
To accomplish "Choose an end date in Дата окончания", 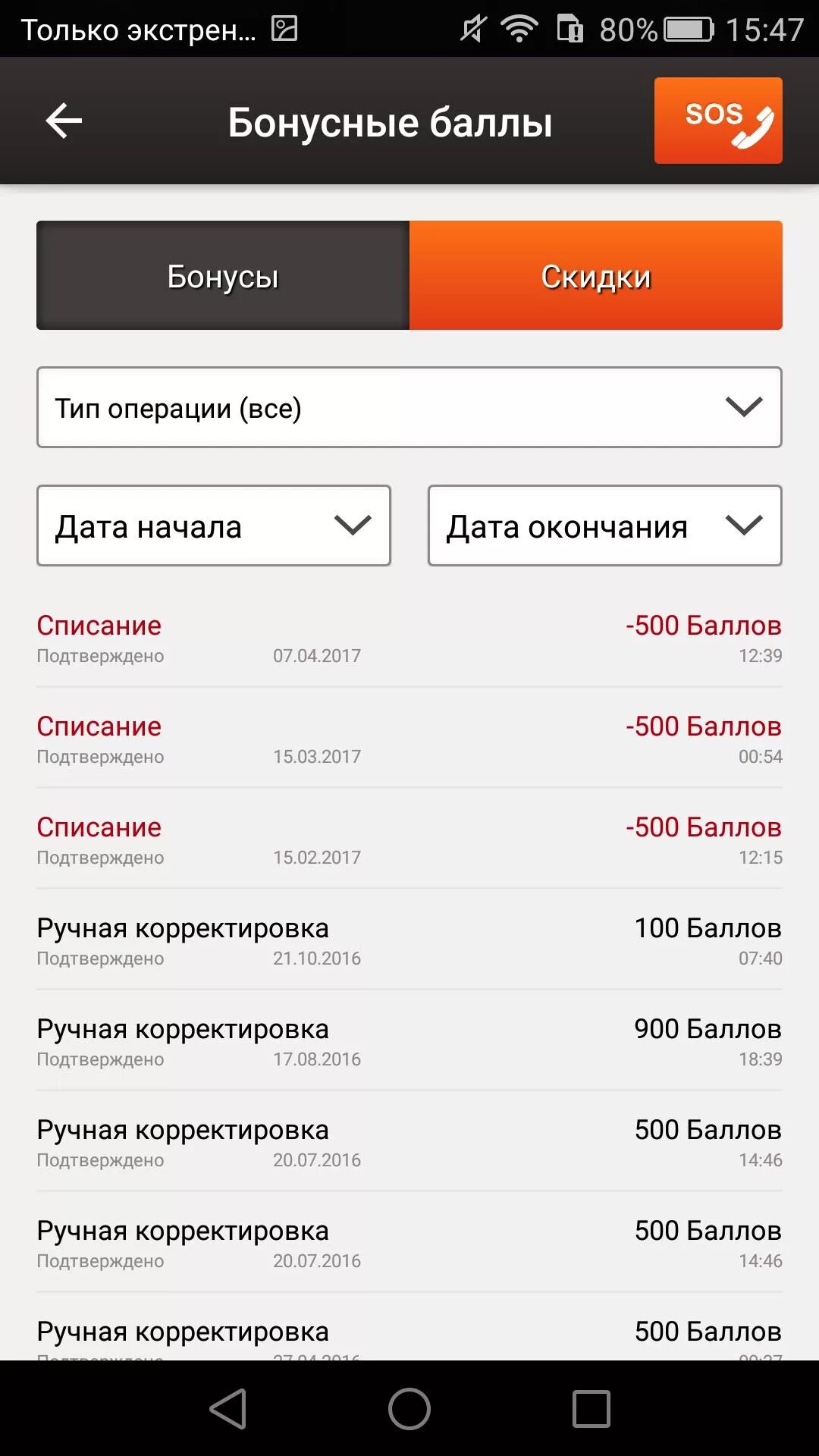I will [604, 526].
